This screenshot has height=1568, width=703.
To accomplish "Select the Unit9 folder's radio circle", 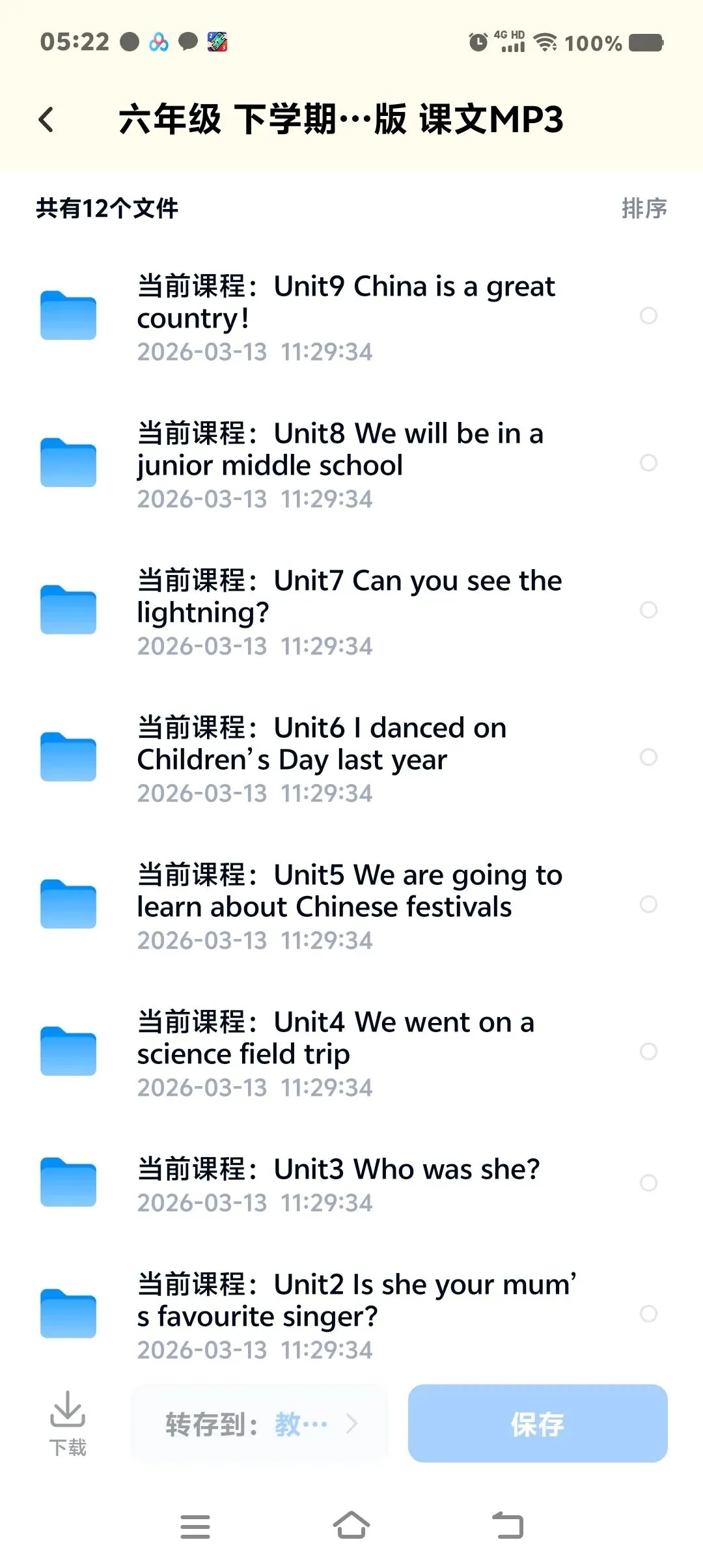I will click(648, 316).
